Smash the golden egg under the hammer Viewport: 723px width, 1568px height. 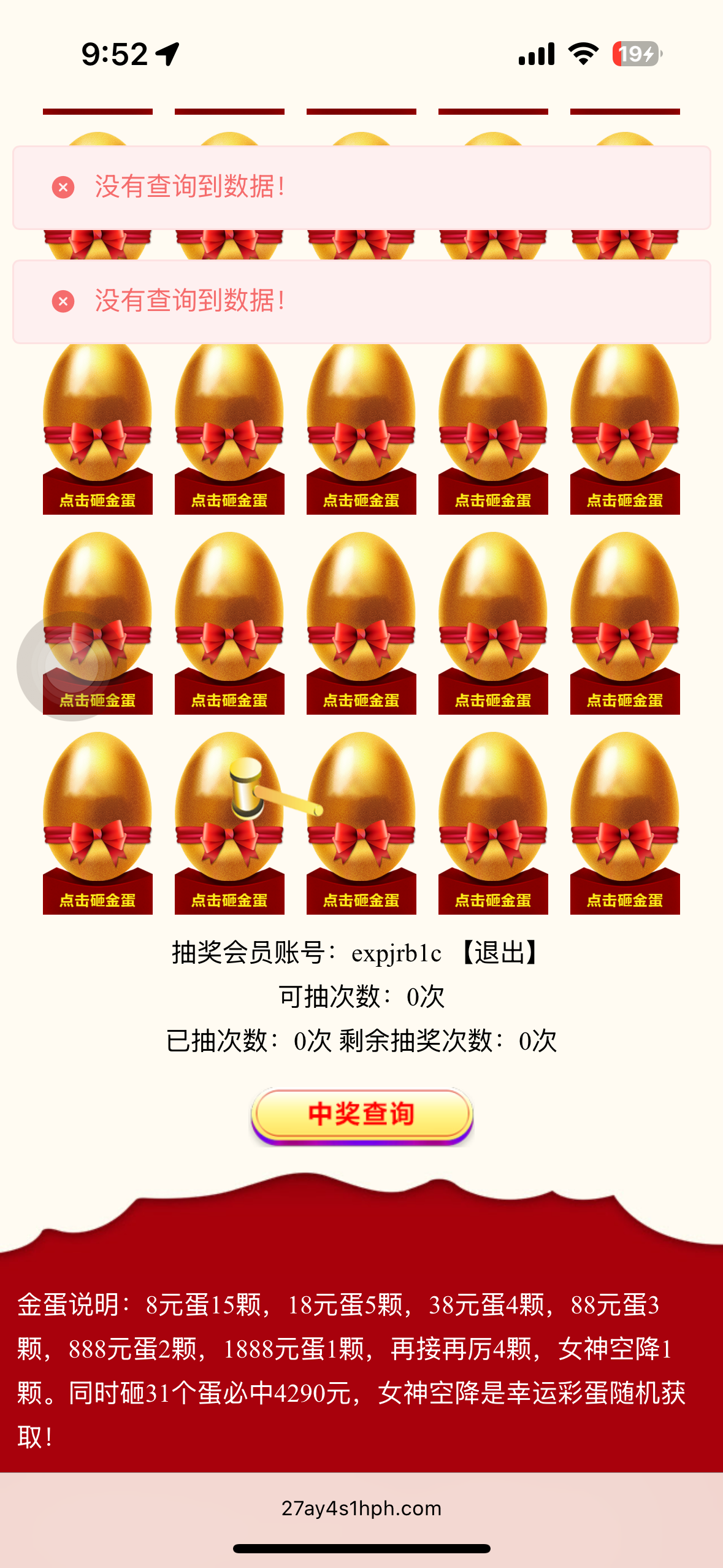click(x=229, y=822)
